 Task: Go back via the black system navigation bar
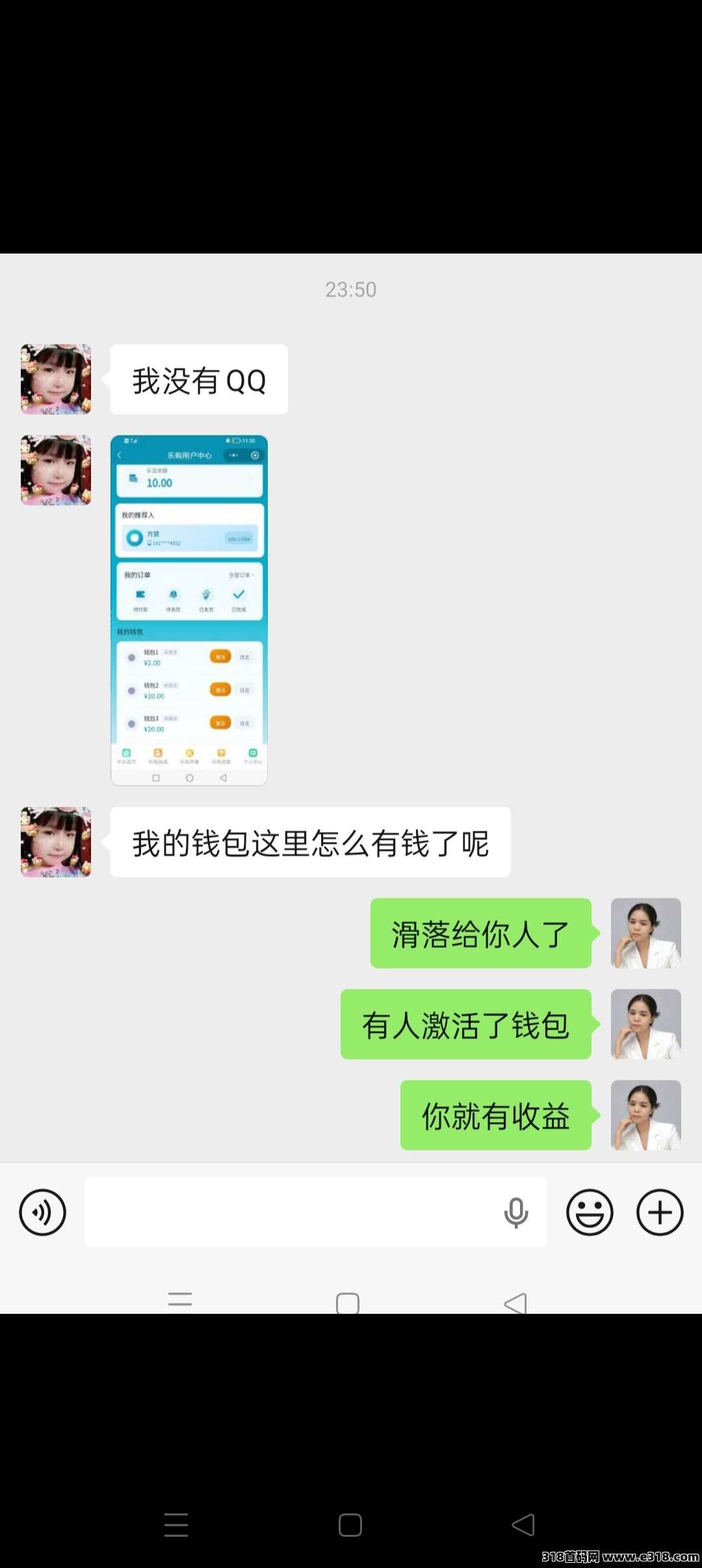523,1524
